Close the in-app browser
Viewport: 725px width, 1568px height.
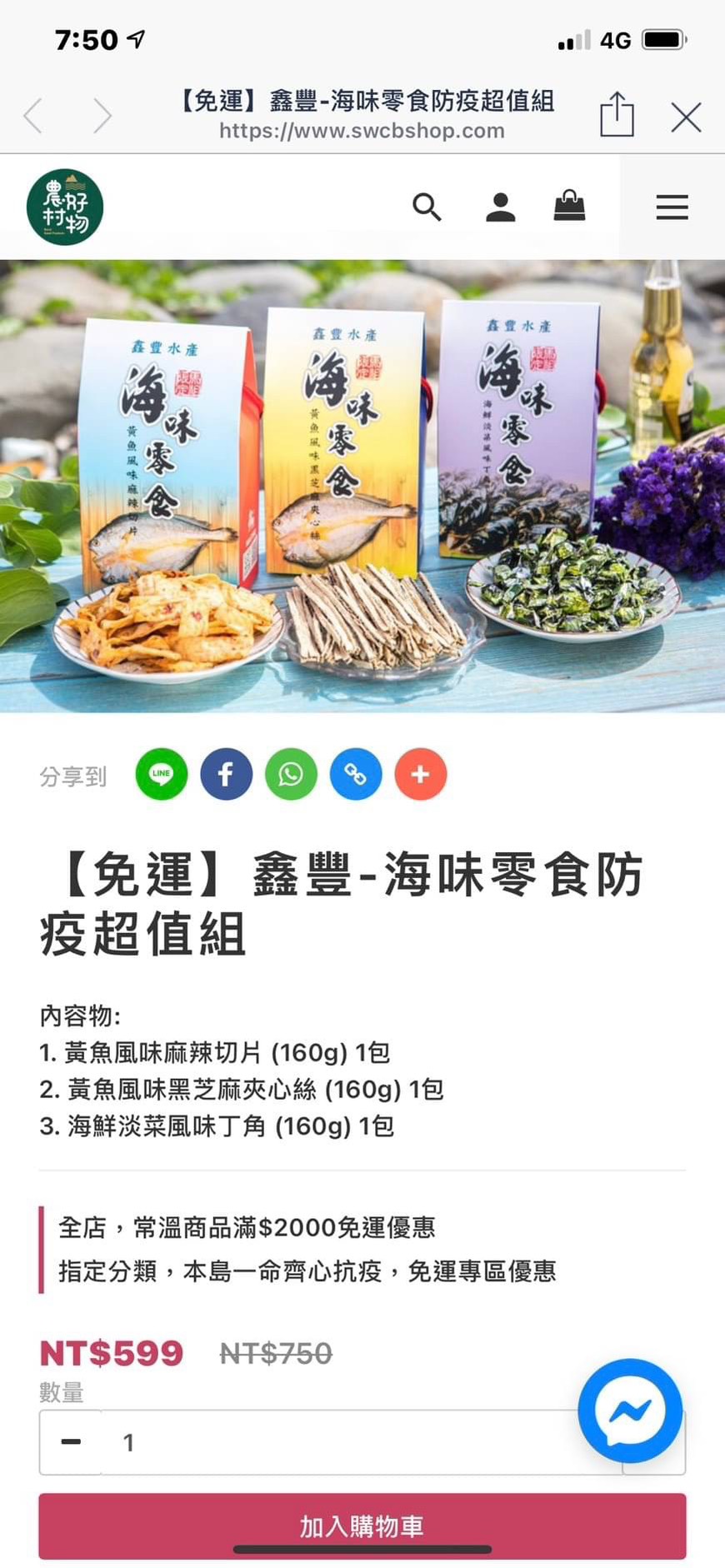[x=686, y=117]
